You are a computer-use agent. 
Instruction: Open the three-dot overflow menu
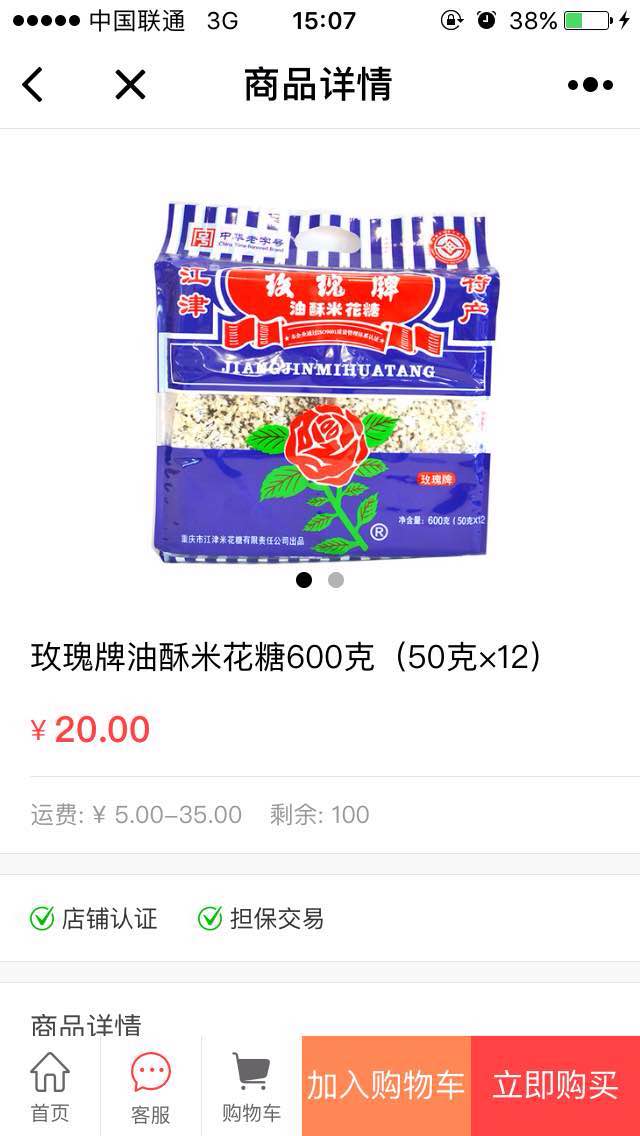[x=590, y=85]
